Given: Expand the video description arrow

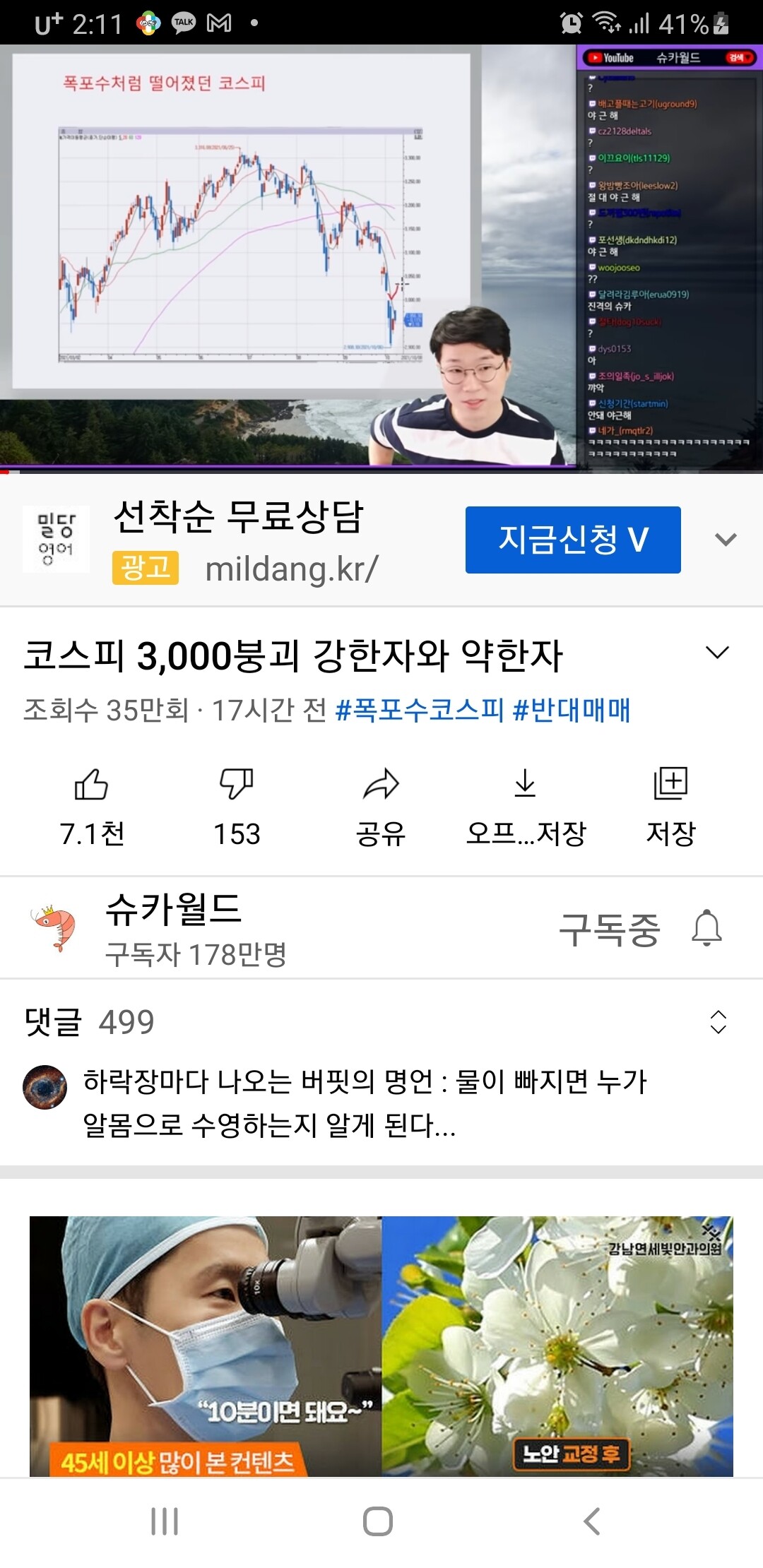Looking at the screenshot, I should (x=717, y=653).
